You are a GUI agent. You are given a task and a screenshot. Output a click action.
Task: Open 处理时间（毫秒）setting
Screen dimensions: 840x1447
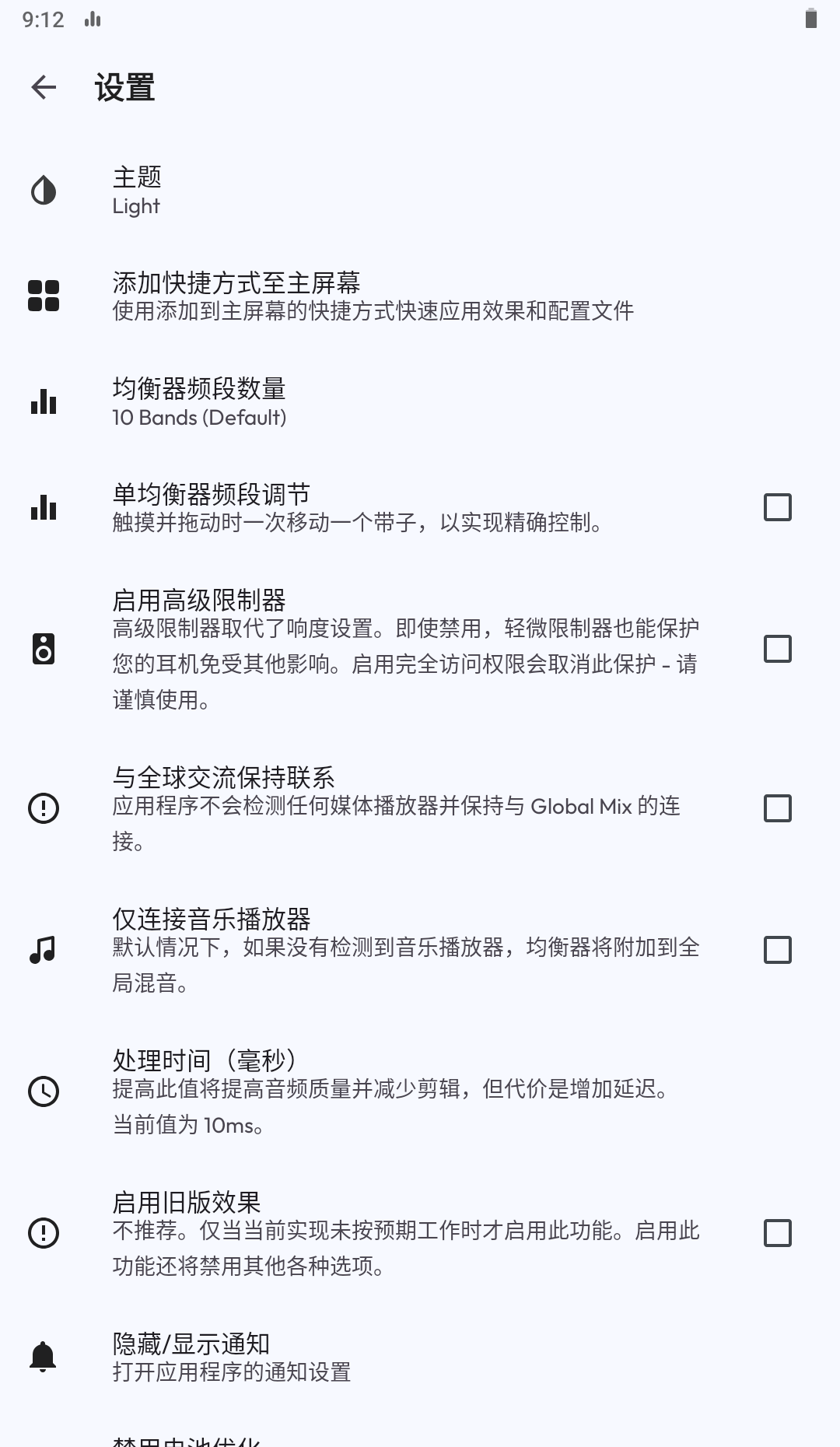click(389, 1091)
